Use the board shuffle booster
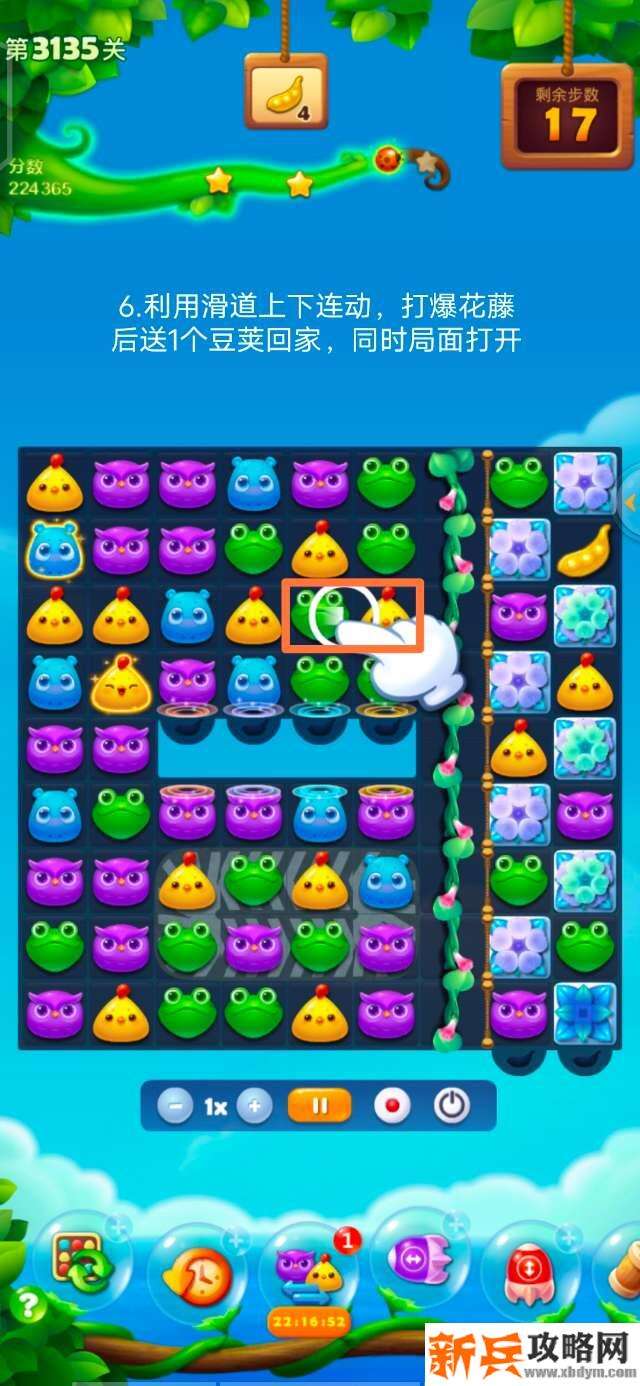 pyautogui.click(x=83, y=1264)
